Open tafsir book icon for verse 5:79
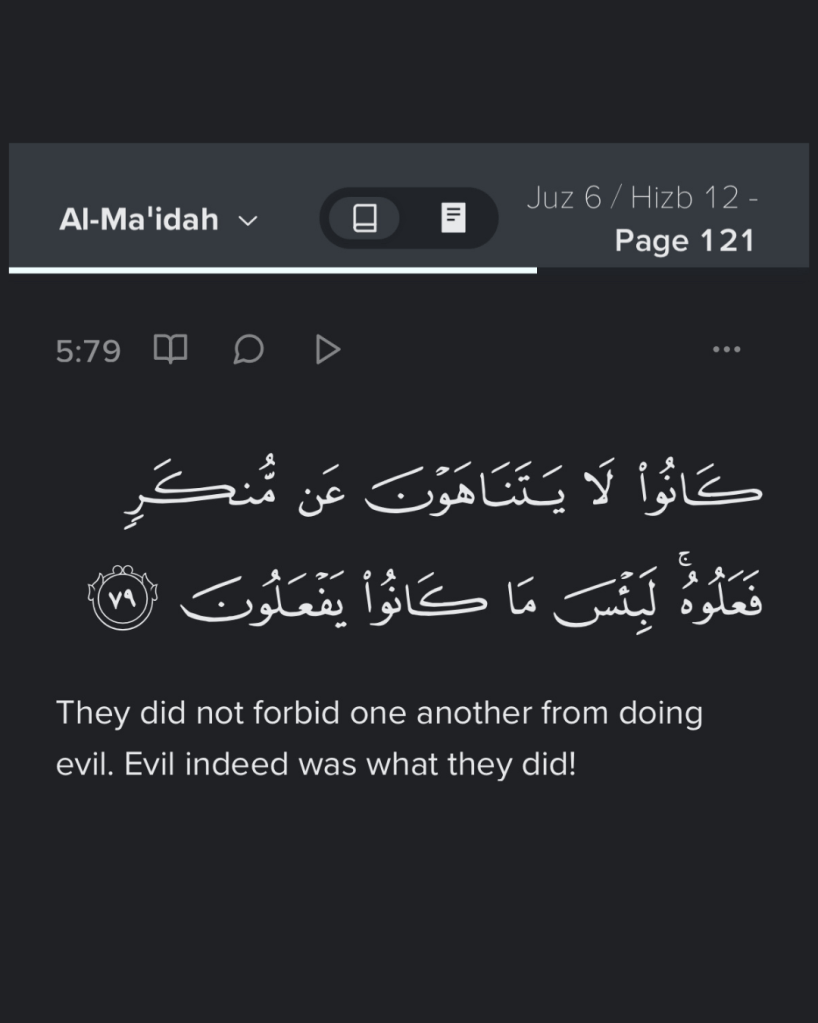 click(170, 349)
